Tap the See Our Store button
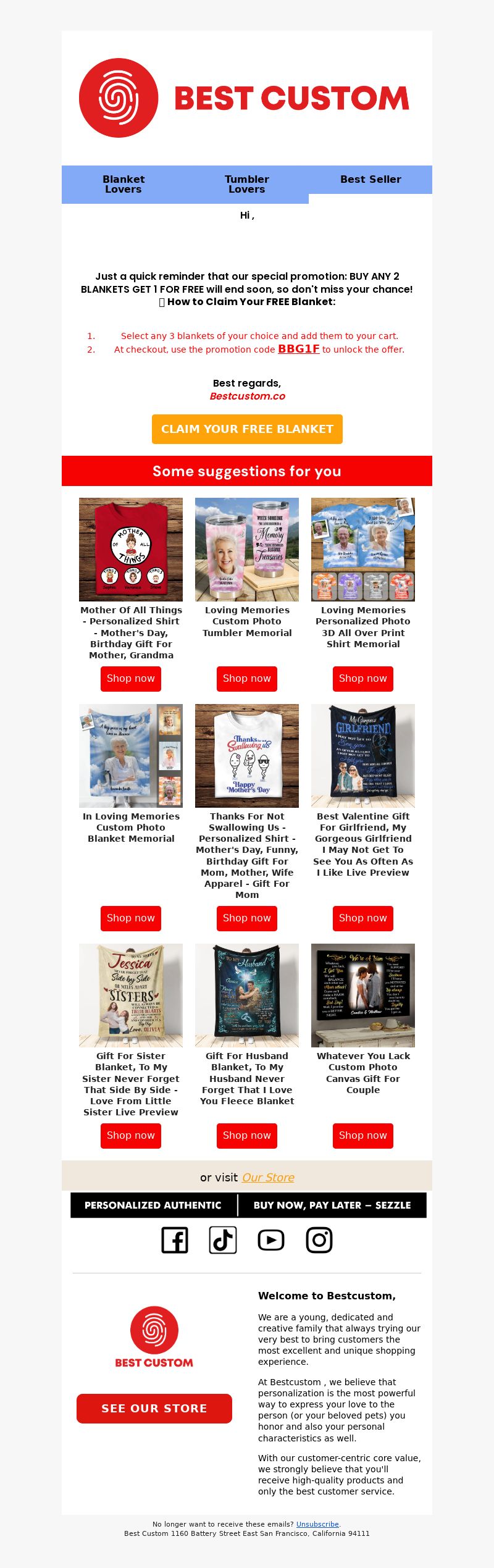Viewport: 494px width, 1568px height. point(154,1408)
